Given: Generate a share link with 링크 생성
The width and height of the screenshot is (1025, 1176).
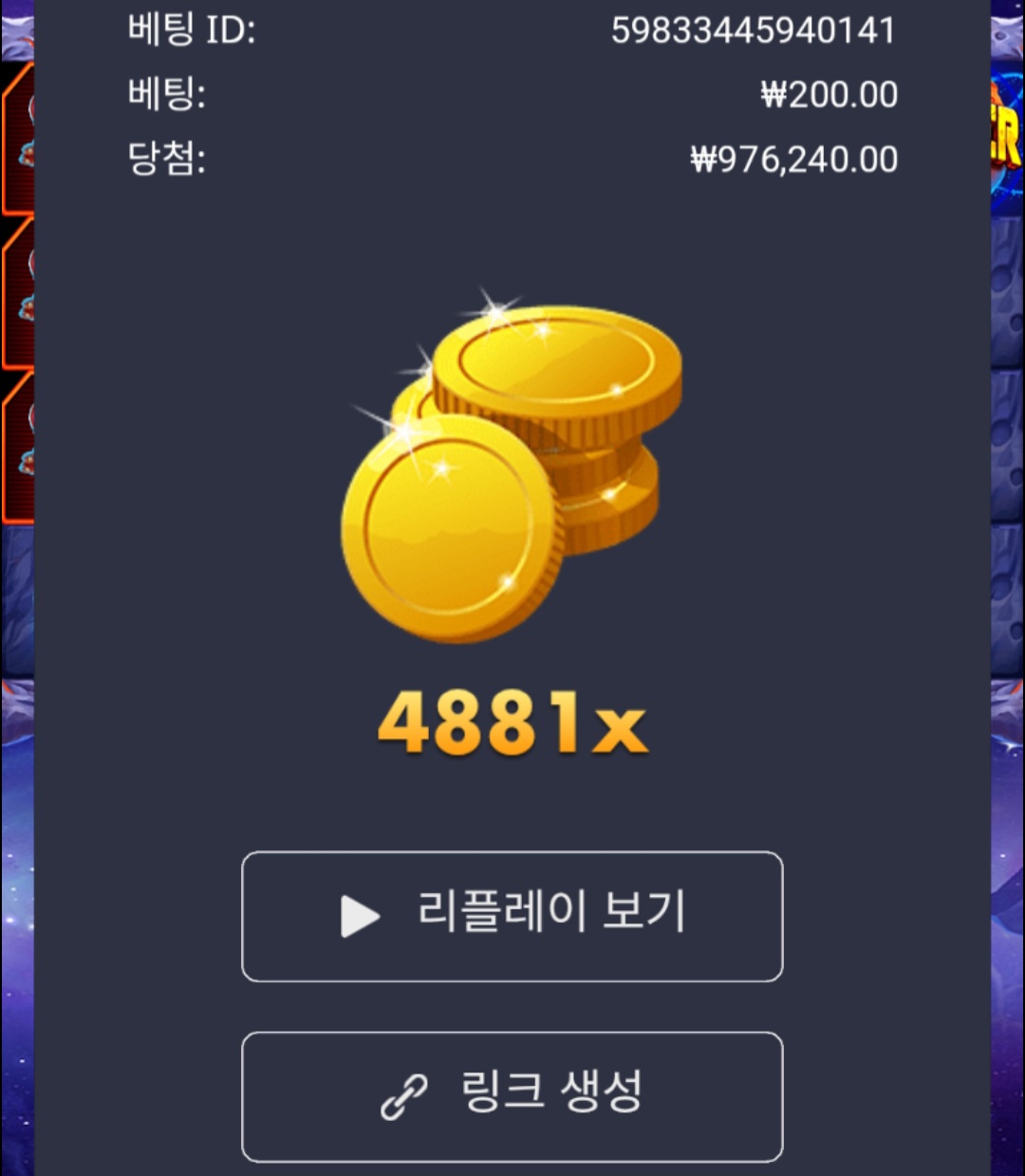Looking at the screenshot, I should click(512, 1095).
